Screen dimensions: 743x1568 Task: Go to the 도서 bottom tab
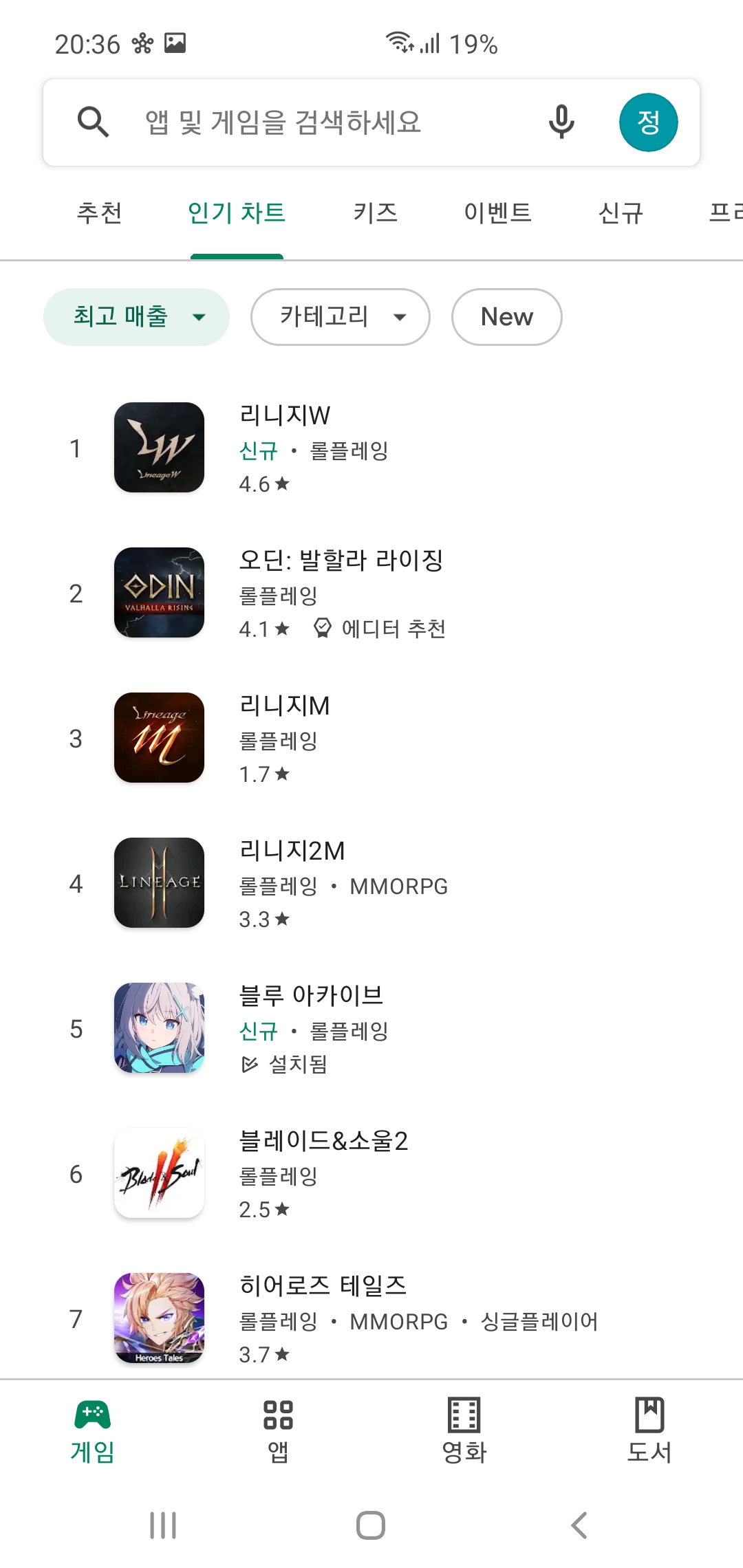tap(649, 1430)
